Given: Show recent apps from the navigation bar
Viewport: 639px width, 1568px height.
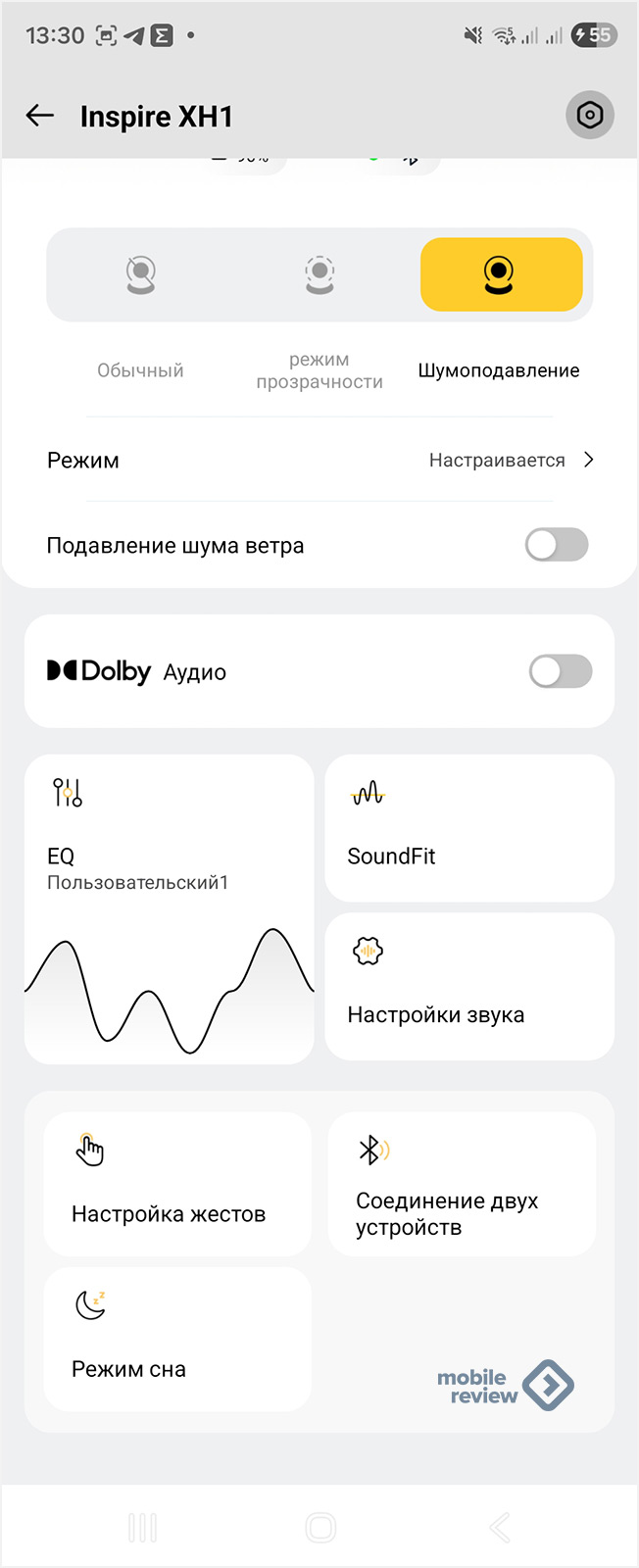Looking at the screenshot, I should (142, 1527).
